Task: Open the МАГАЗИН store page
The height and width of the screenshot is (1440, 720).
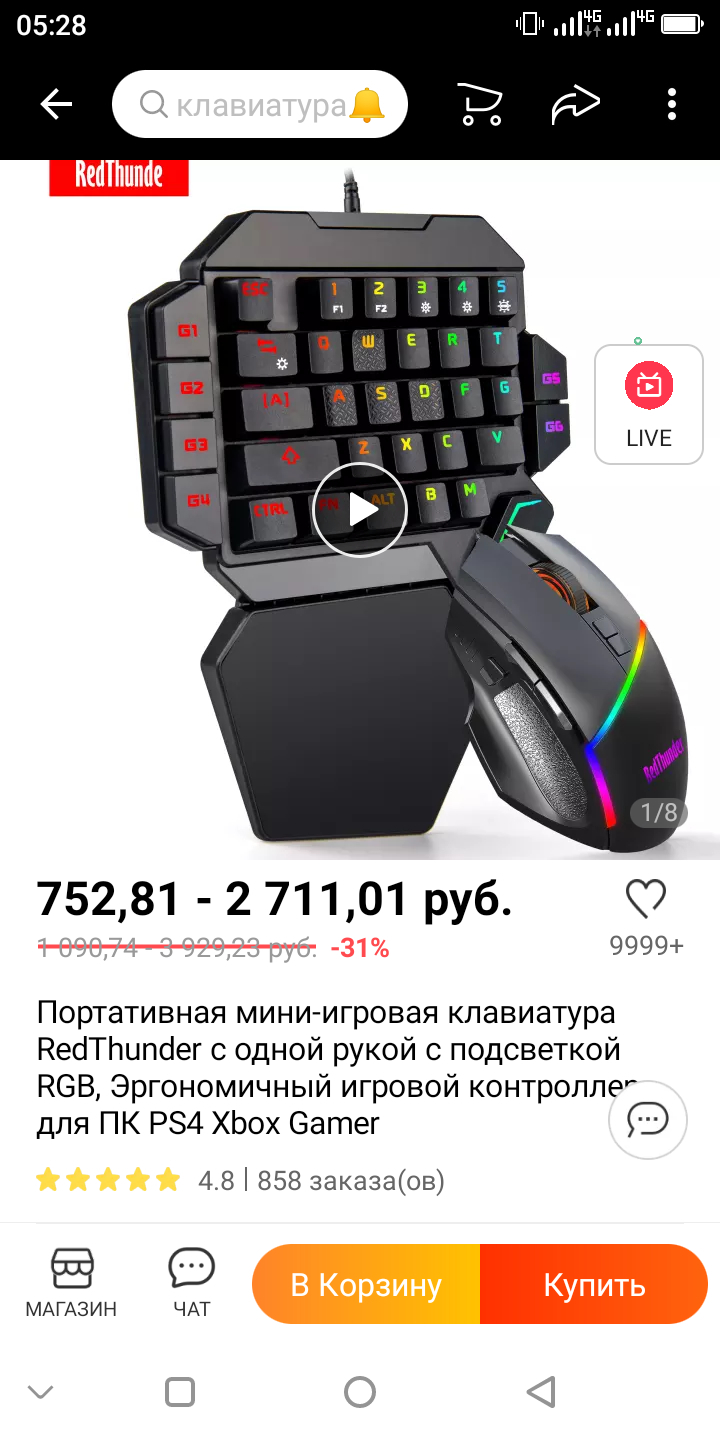Action: click(x=71, y=1283)
